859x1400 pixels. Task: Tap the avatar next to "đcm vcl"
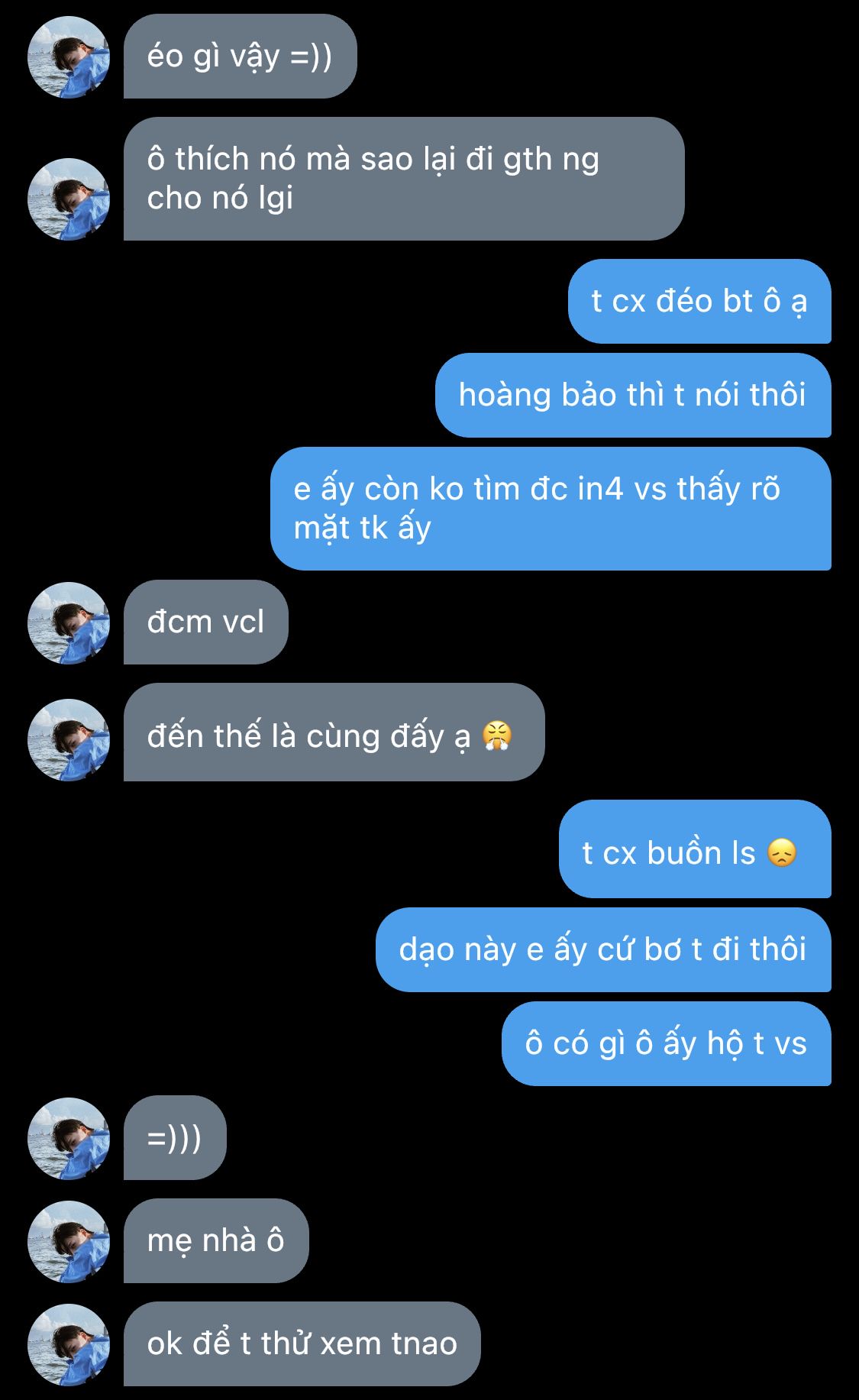pos(69,623)
